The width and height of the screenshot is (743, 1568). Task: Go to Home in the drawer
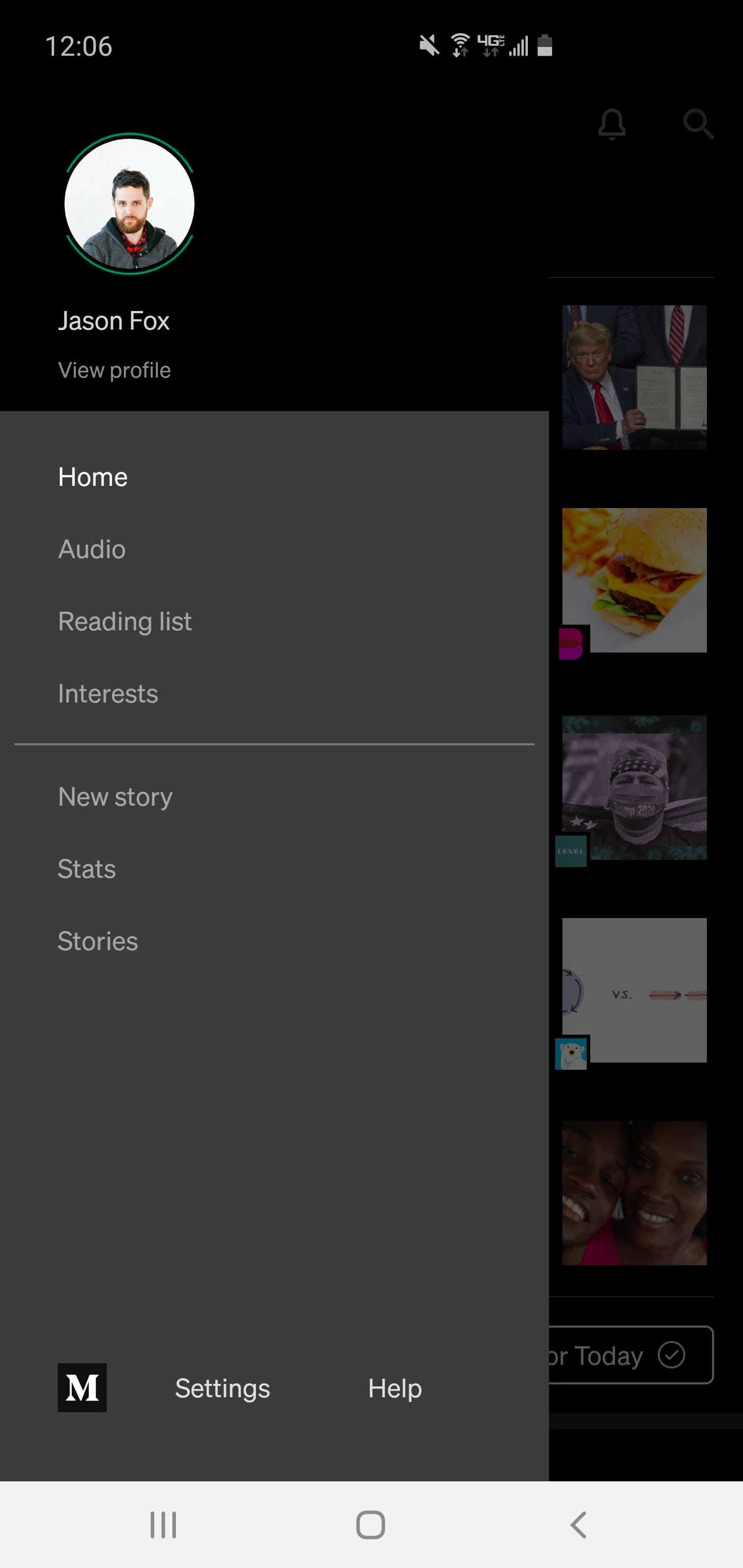tap(92, 477)
